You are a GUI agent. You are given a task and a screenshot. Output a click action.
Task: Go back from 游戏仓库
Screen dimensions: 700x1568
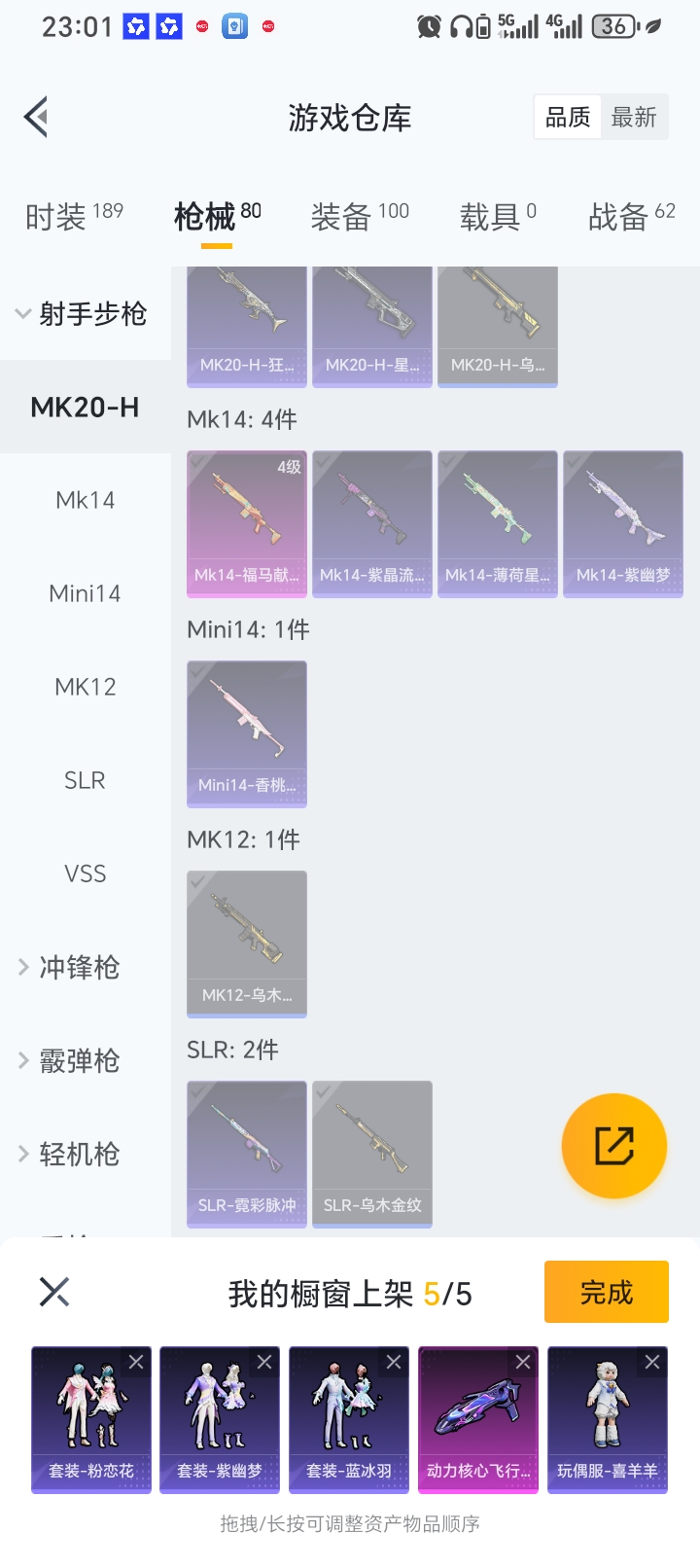37,118
